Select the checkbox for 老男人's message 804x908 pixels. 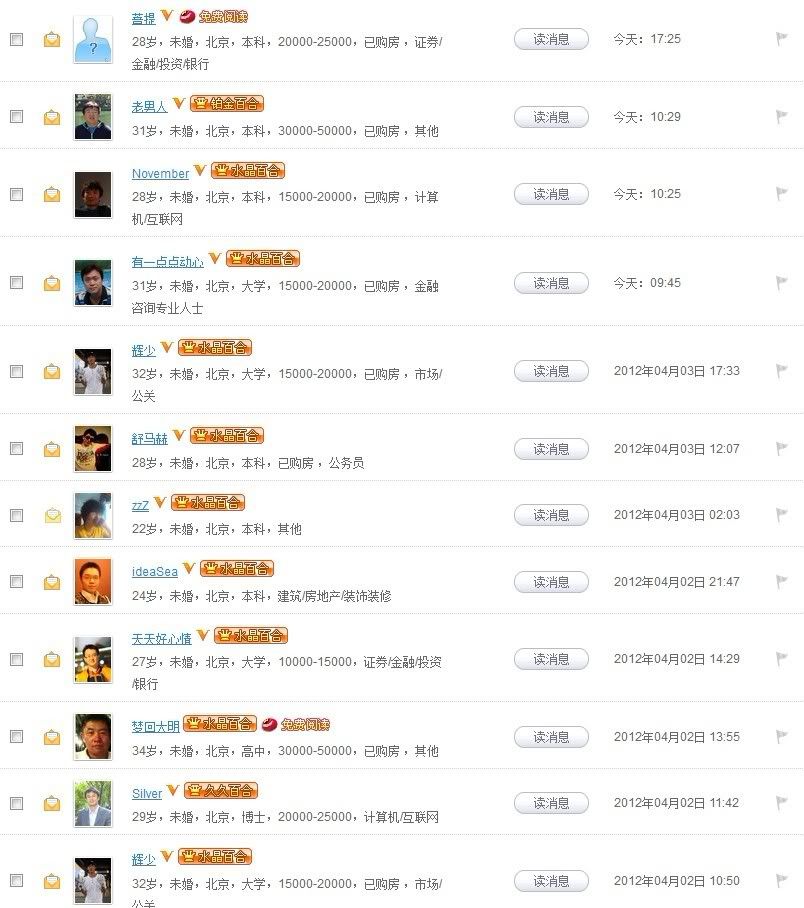point(16,117)
